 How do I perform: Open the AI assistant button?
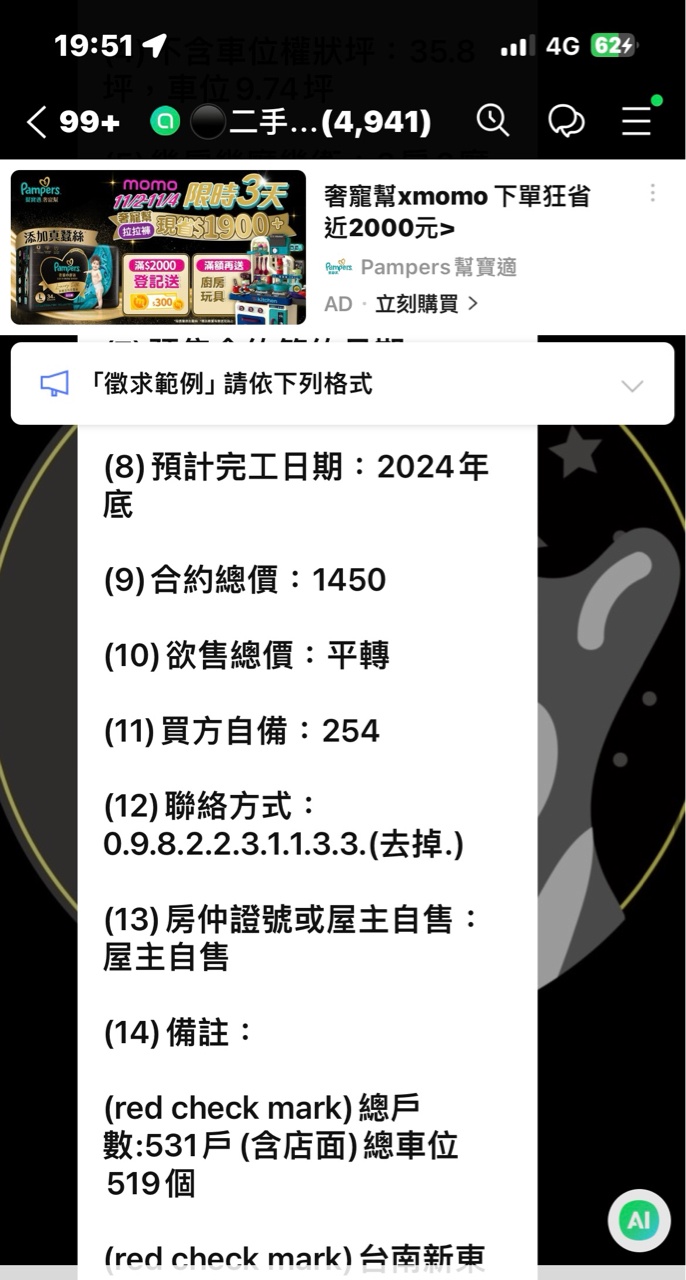(x=638, y=1220)
